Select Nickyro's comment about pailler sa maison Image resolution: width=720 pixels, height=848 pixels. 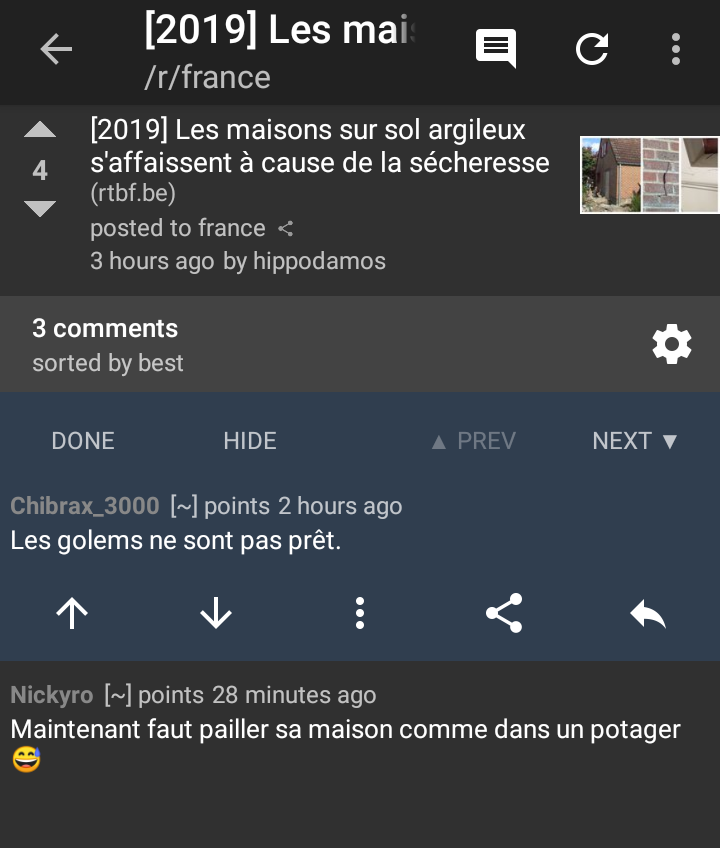pos(345,729)
